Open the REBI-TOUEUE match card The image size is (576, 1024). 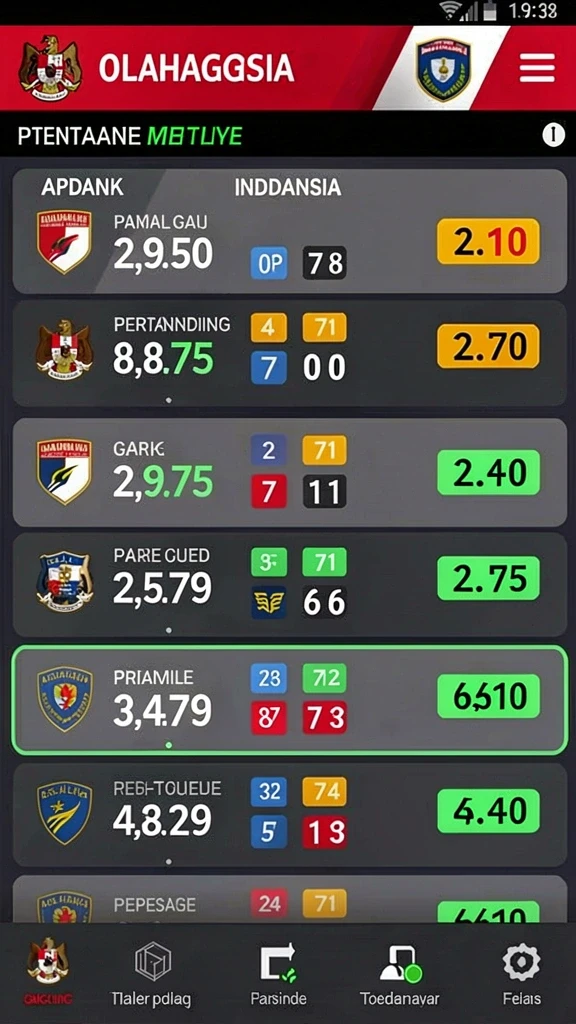pos(289,815)
